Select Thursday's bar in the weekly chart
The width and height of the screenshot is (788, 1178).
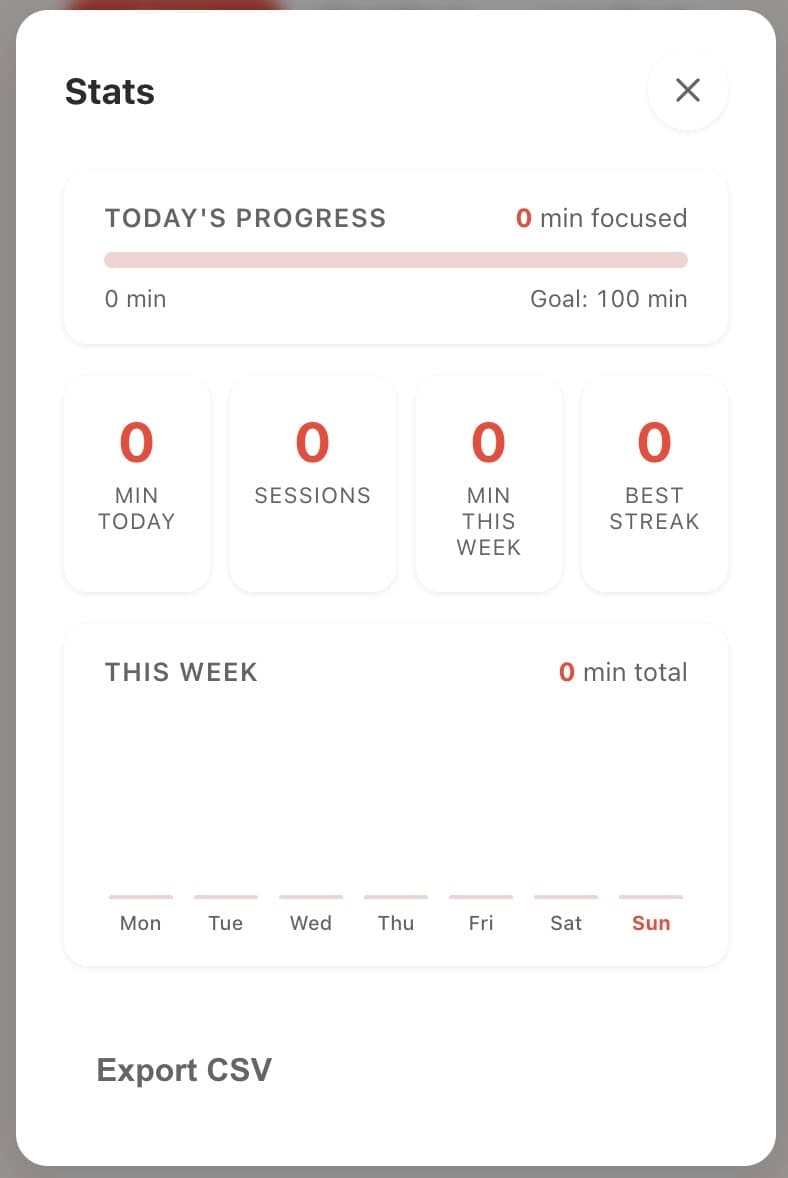[395, 895]
